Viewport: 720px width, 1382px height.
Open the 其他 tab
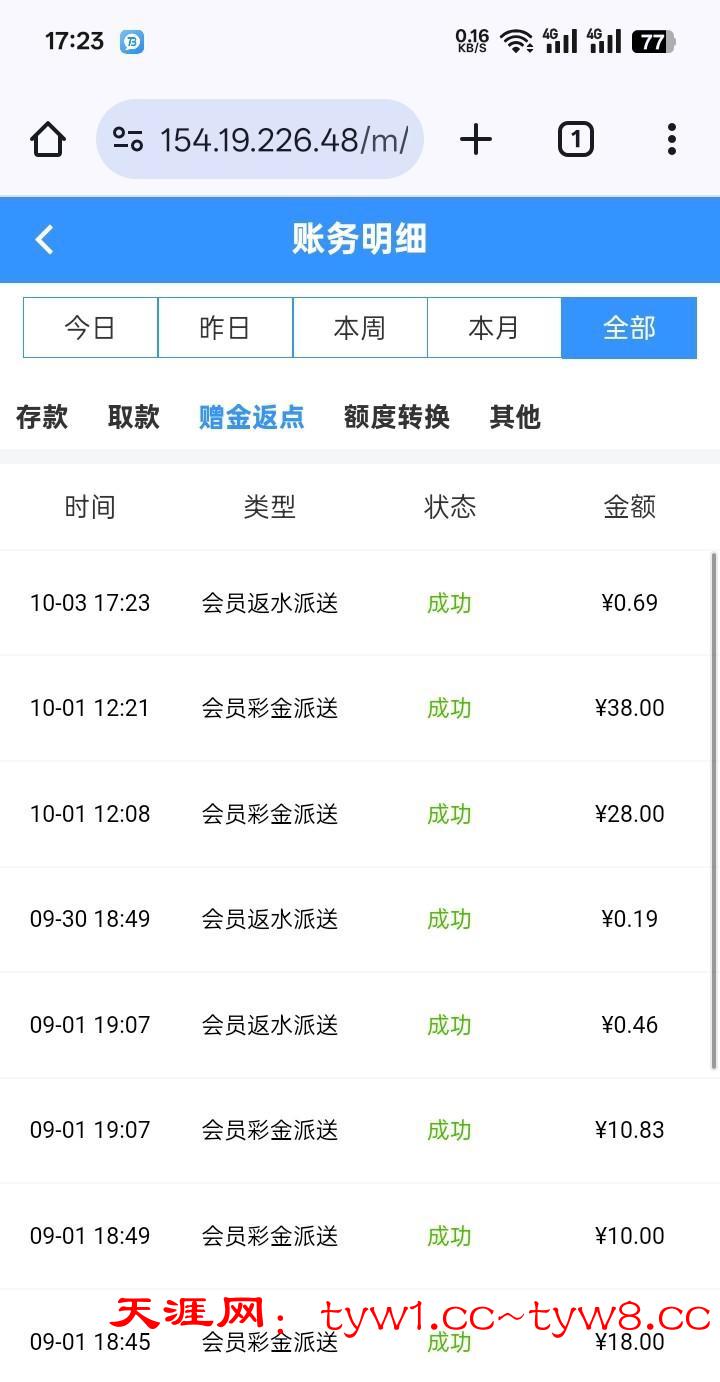coord(515,417)
